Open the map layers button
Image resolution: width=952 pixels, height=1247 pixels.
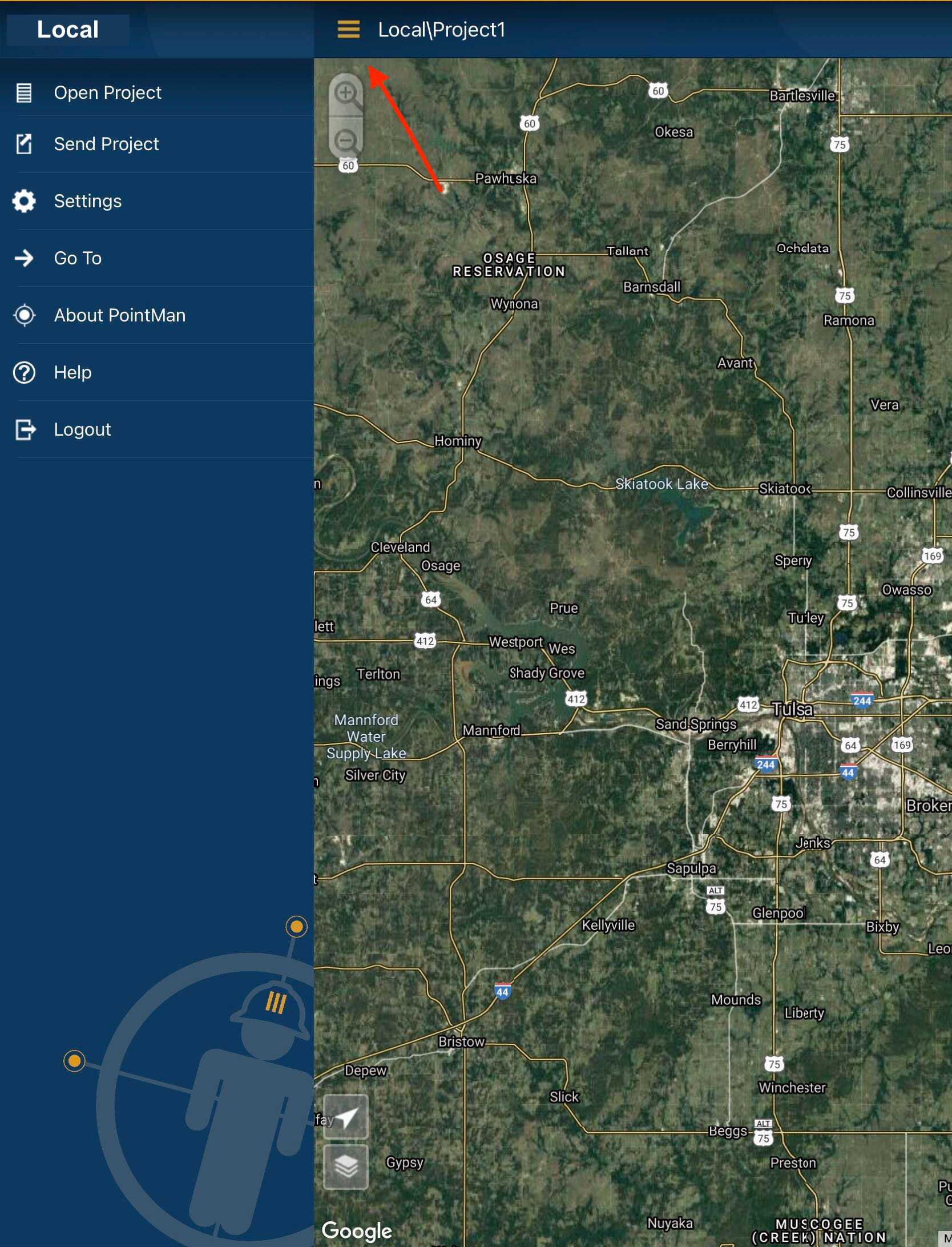346,1167
